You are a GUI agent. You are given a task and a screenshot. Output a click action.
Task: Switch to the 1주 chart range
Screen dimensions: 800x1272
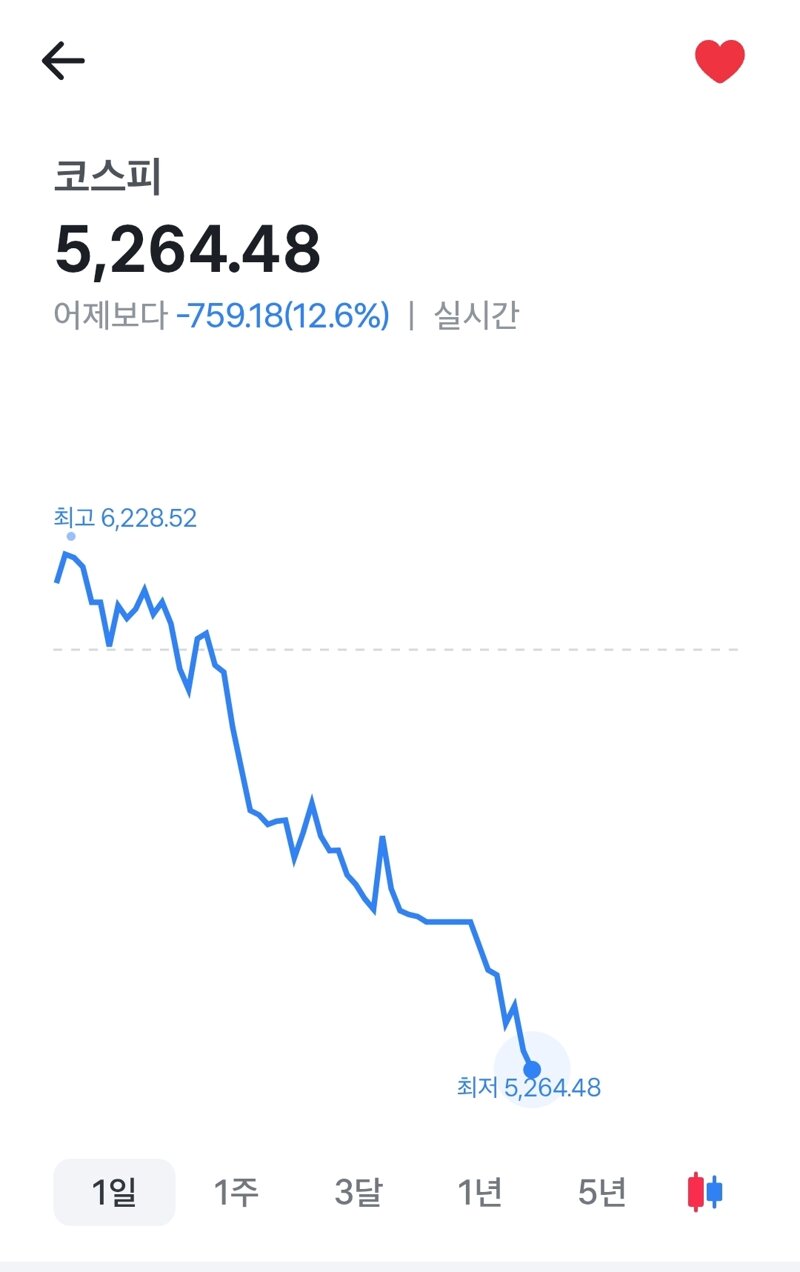pyautogui.click(x=236, y=1192)
